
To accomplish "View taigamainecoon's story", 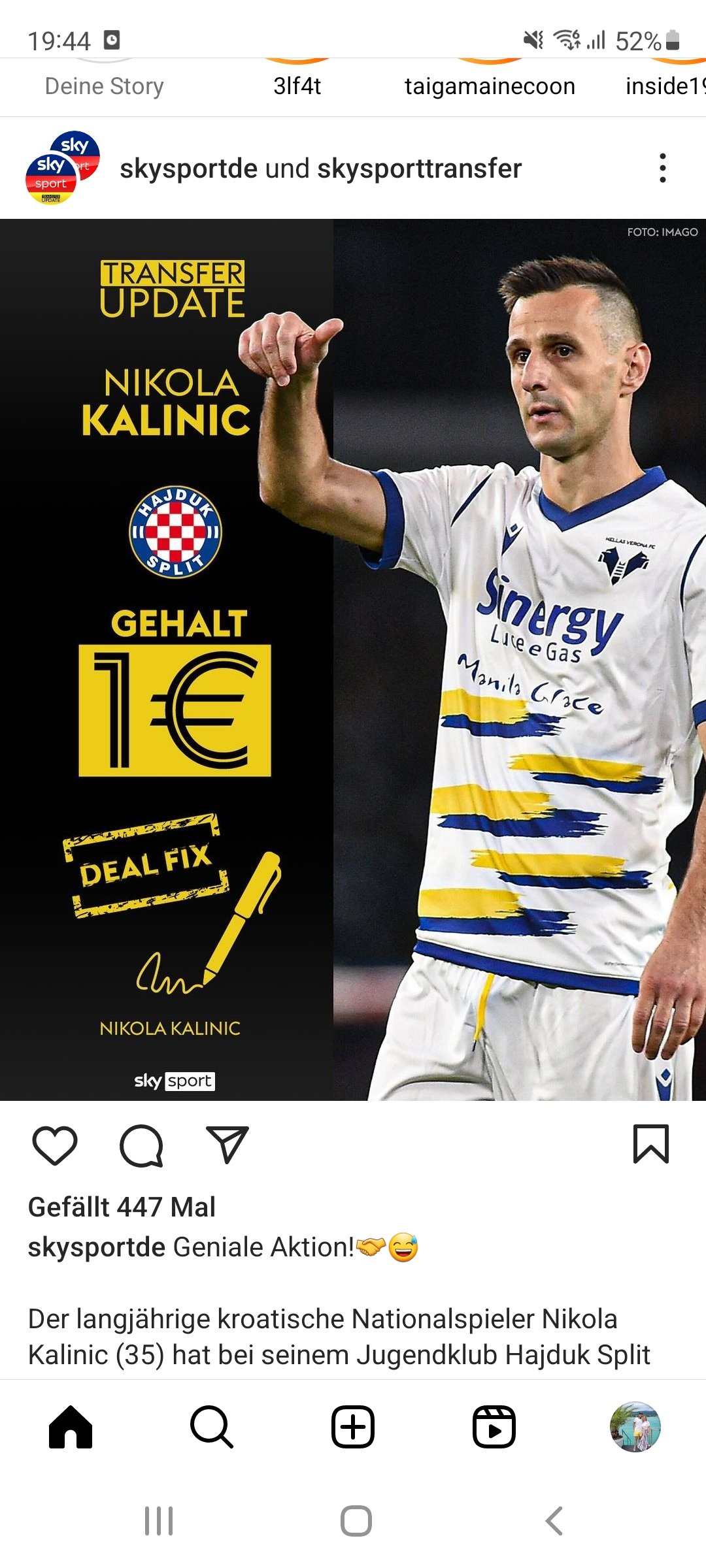I will [490, 86].
